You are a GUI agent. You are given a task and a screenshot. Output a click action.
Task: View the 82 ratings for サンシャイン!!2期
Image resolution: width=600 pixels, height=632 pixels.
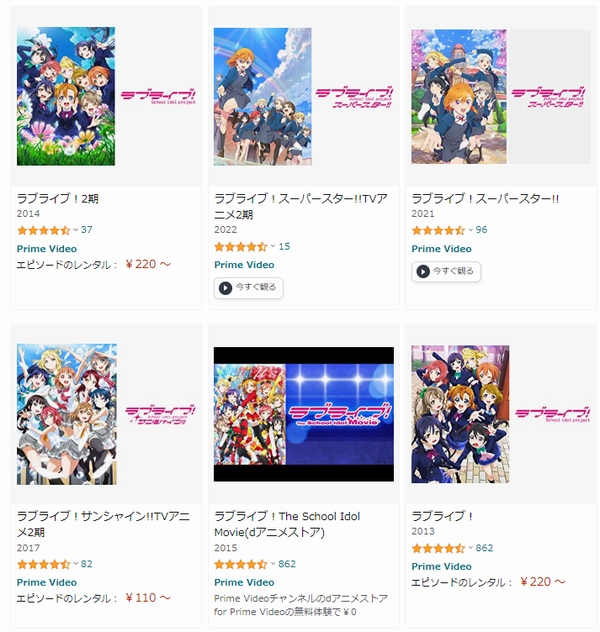pos(87,564)
